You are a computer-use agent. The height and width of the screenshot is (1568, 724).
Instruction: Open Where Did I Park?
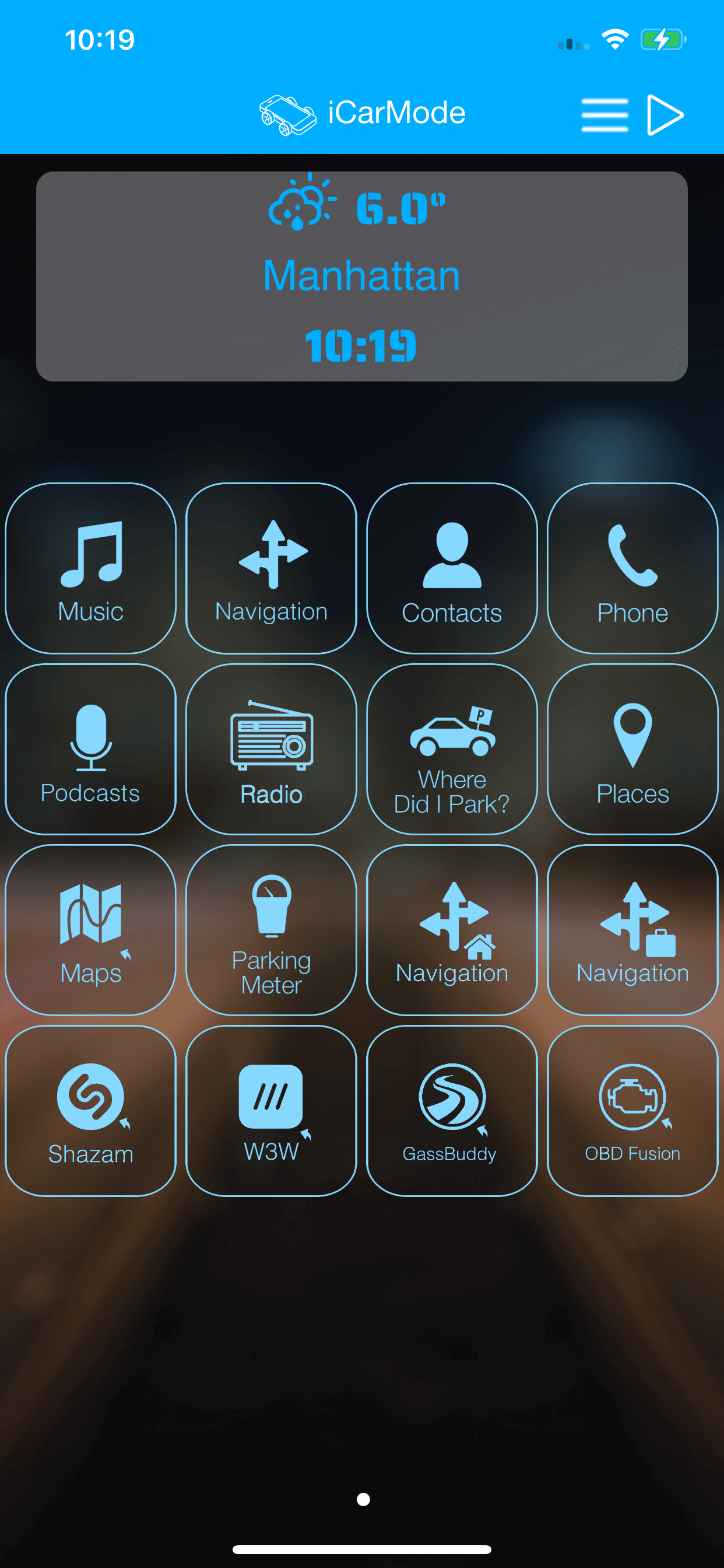tap(452, 748)
